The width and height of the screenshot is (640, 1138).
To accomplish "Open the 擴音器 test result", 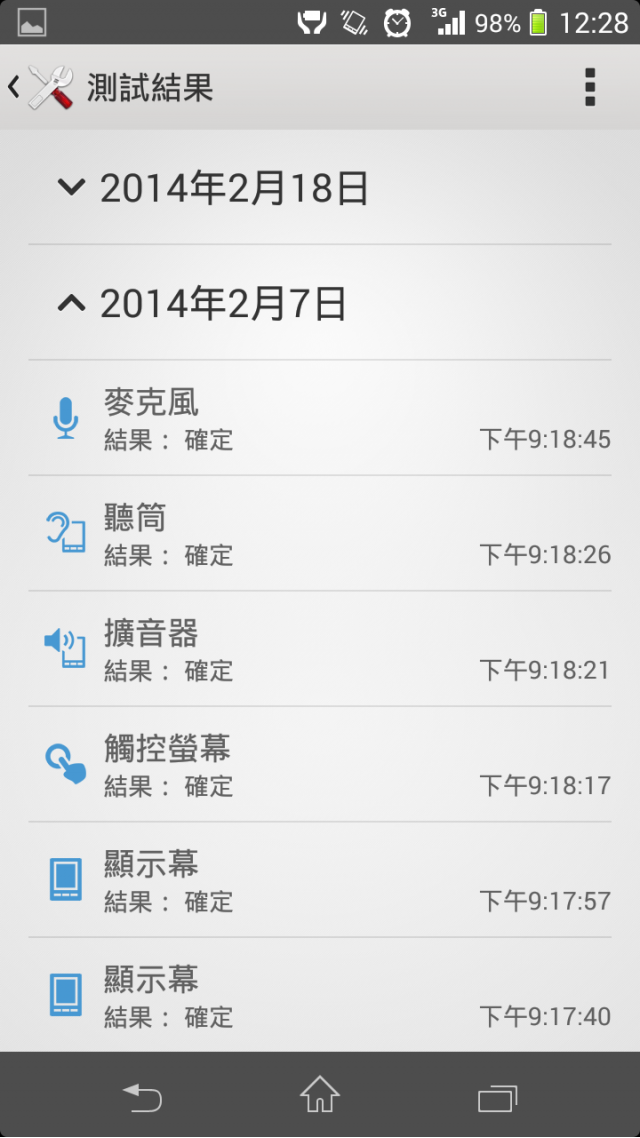I will coord(320,649).
